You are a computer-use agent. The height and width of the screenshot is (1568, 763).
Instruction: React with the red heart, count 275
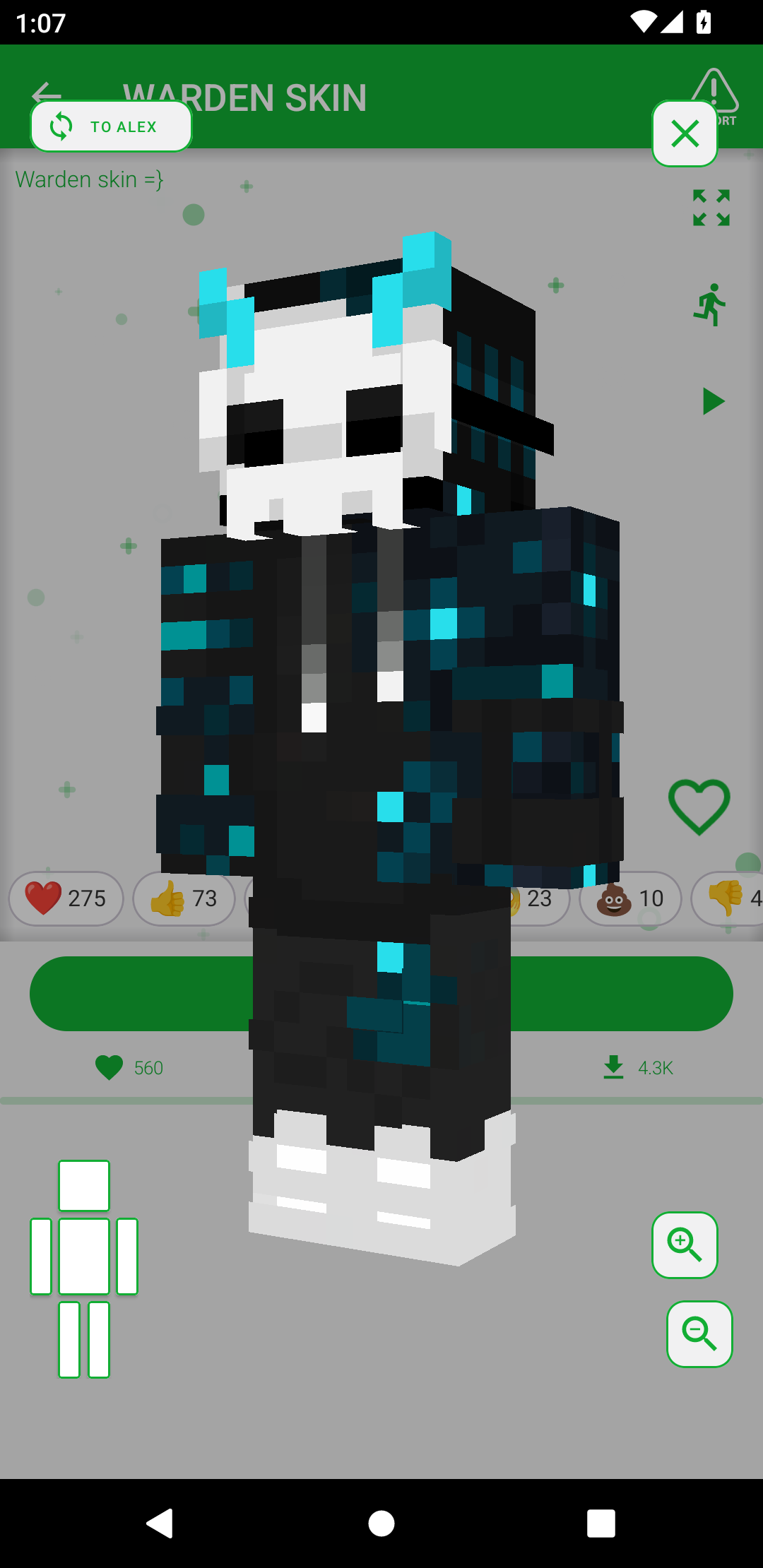click(66, 898)
